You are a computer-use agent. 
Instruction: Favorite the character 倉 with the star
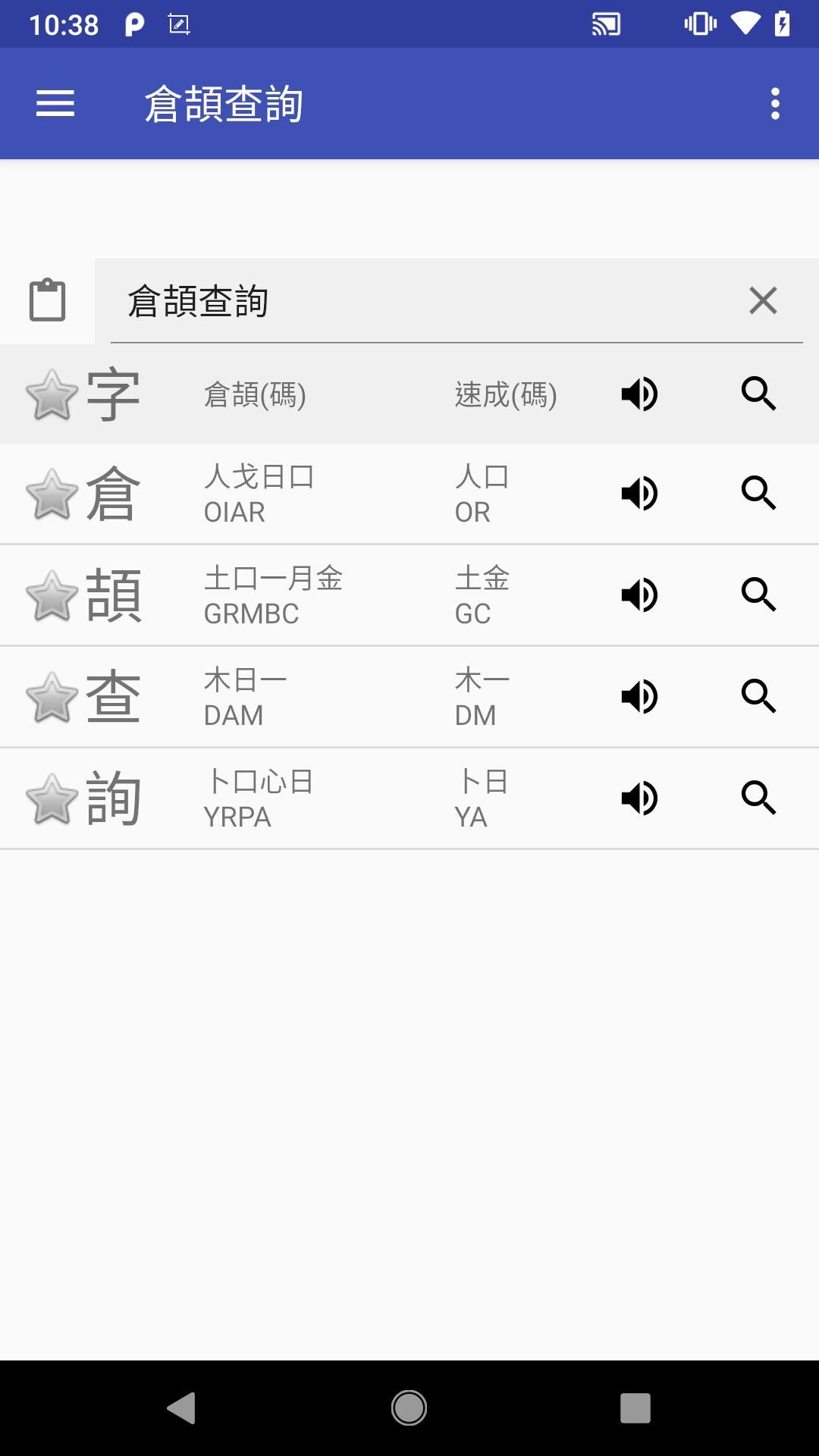(52, 494)
